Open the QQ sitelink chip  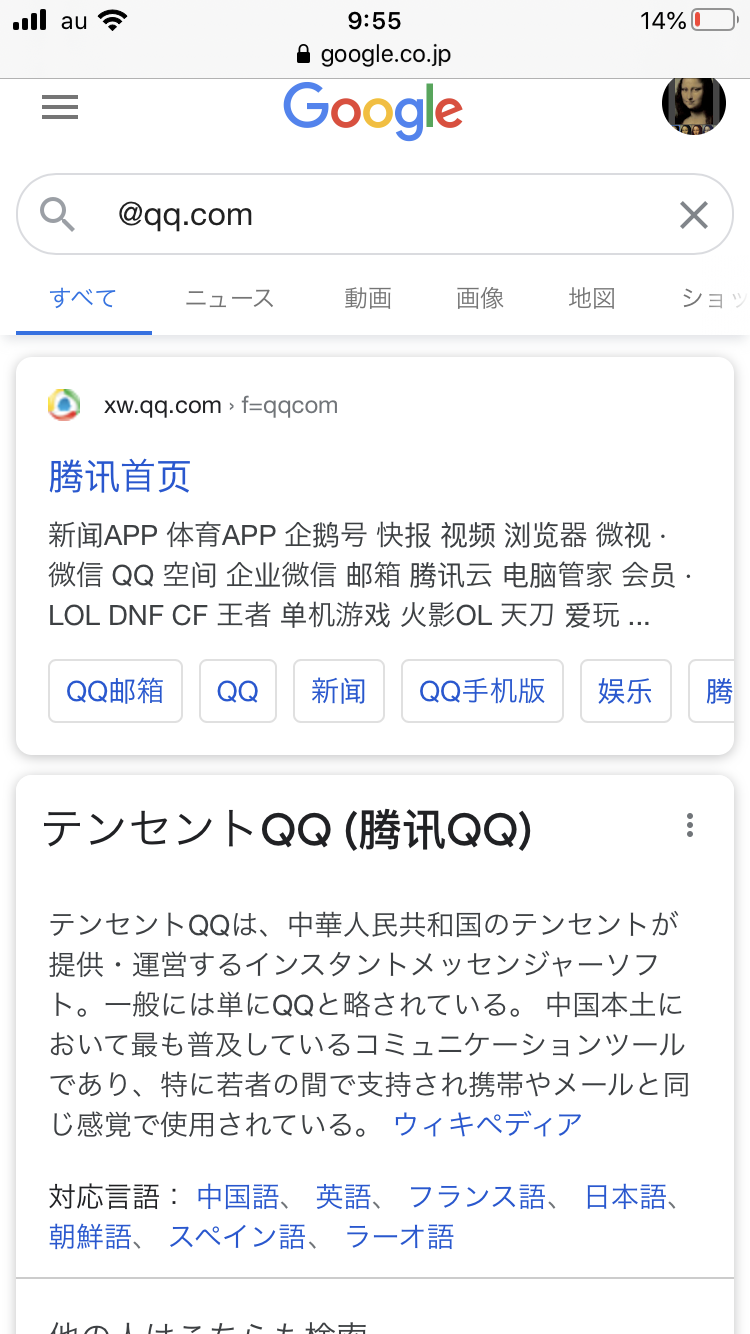[x=238, y=691]
